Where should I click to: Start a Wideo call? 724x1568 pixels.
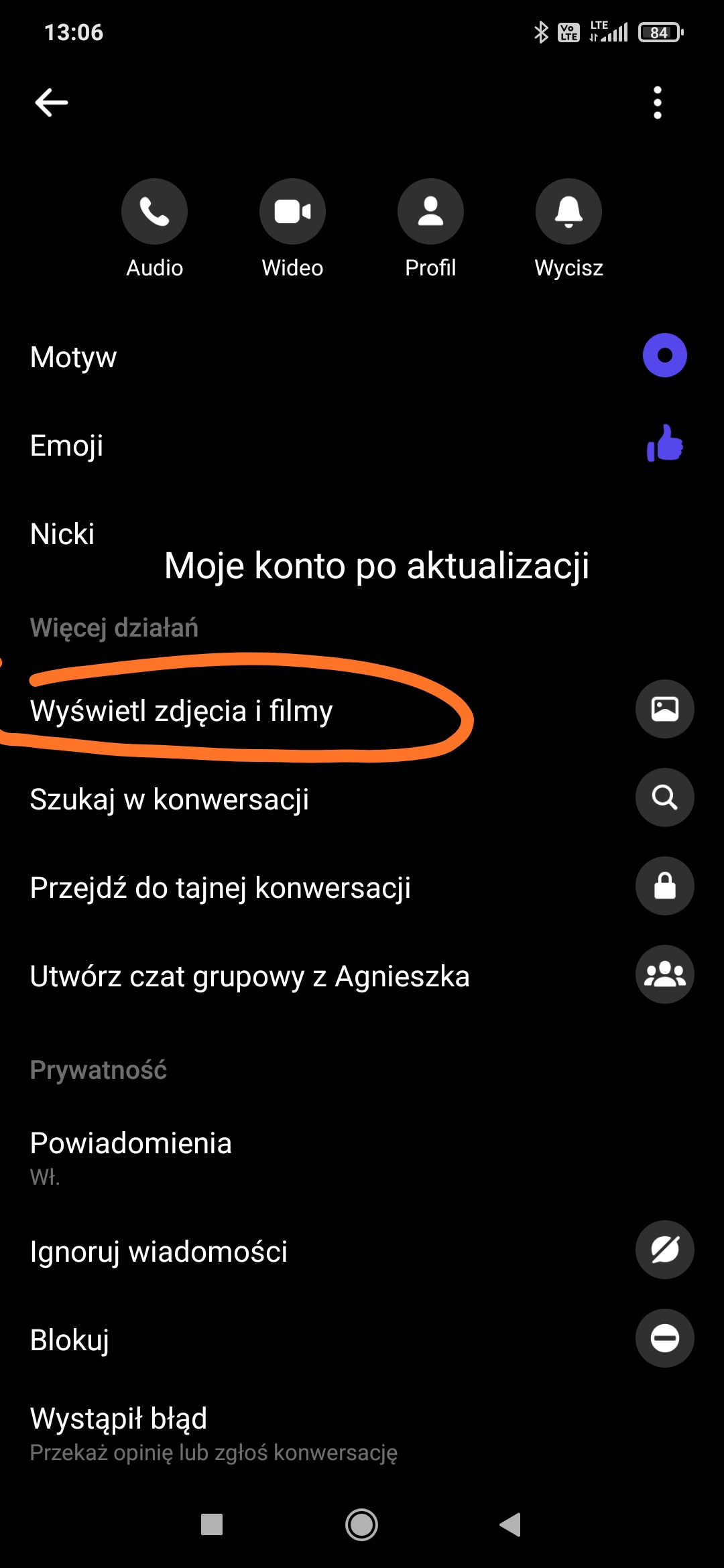tap(292, 228)
